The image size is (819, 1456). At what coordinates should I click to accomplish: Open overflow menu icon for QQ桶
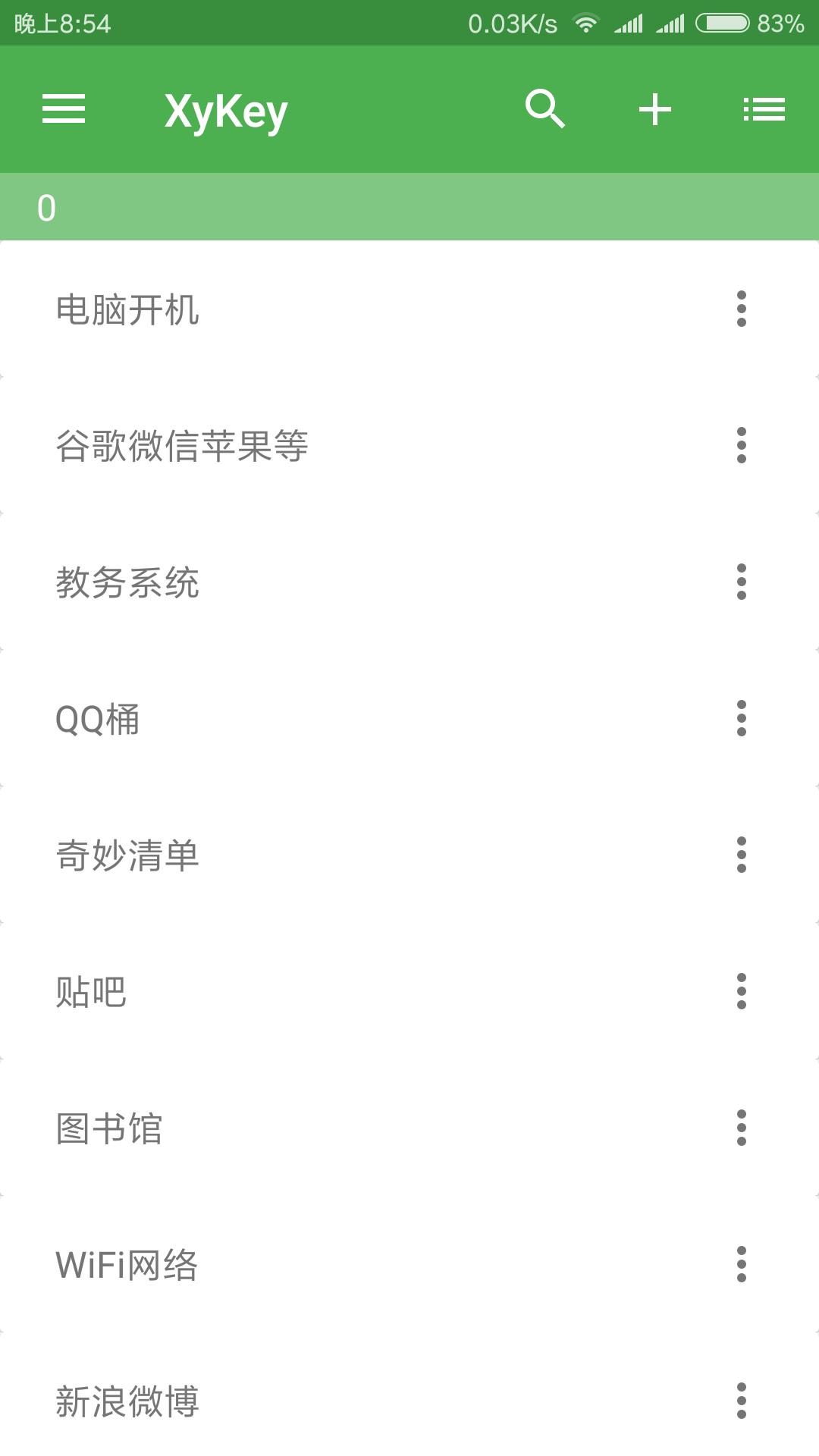739,720
